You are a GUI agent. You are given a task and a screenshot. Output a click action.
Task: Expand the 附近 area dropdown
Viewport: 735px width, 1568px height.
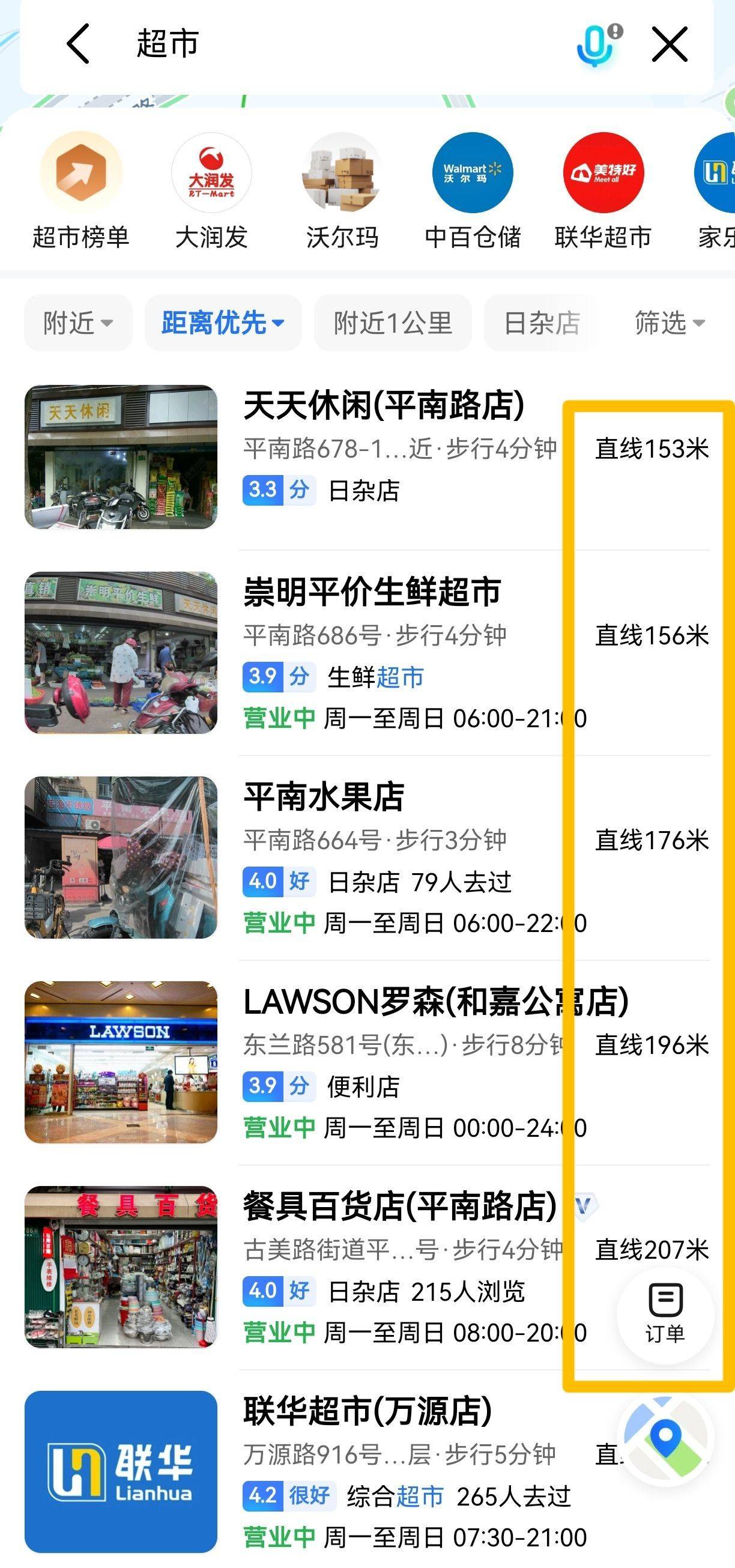pos(78,322)
